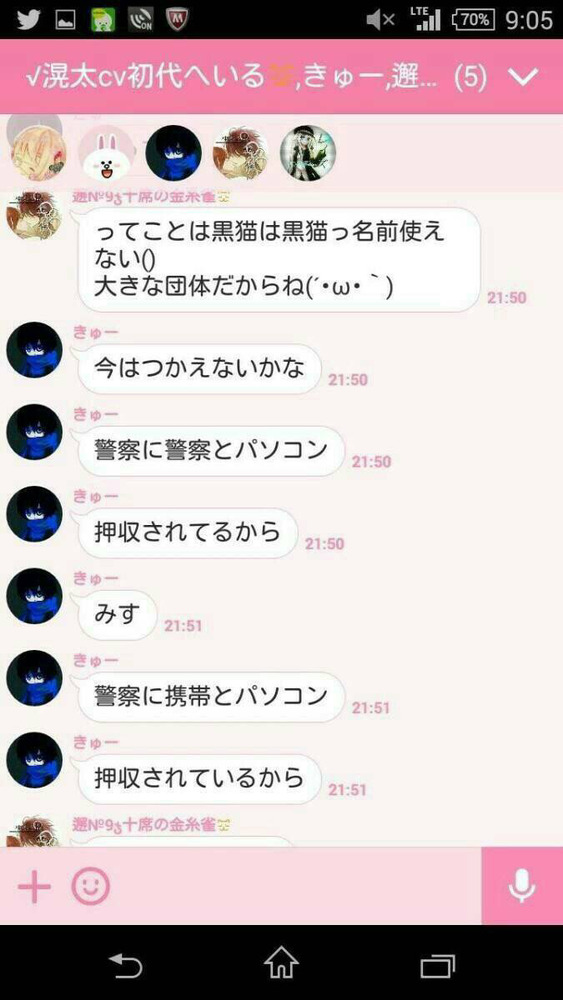Open きゅー's avatar beside 今はつかえないかな
The height and width of the screenshot is (1000, 563).
click(34, 350)
